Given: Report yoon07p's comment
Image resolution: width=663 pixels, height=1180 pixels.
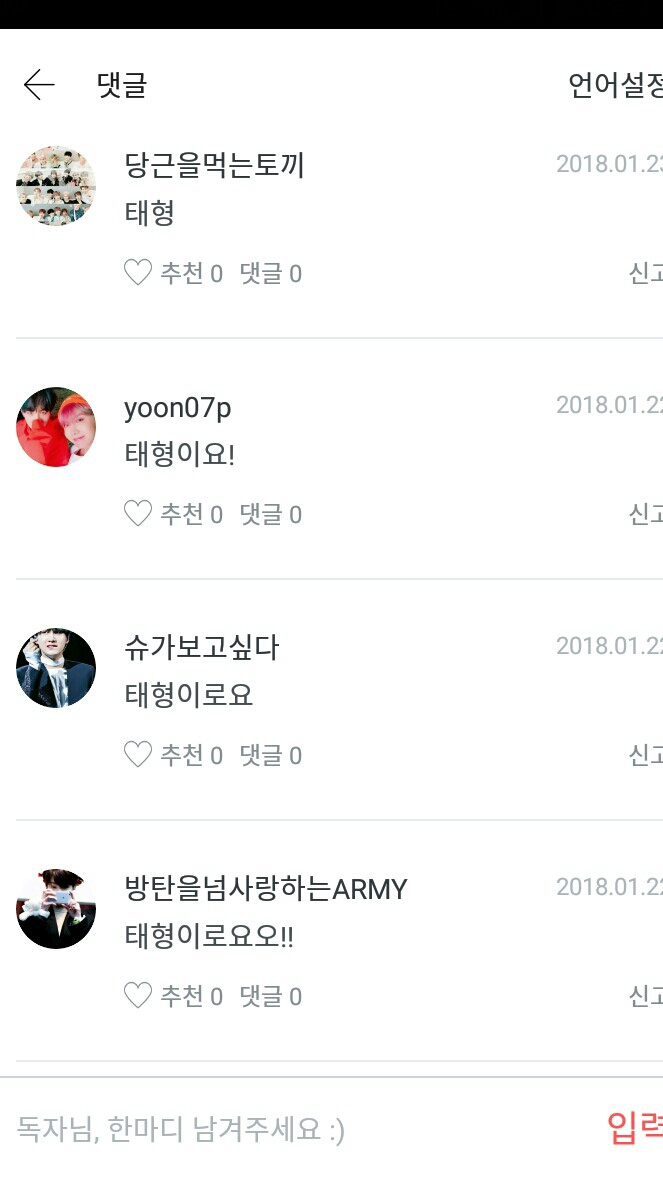Looking at the screenshot, I should 646,513.
